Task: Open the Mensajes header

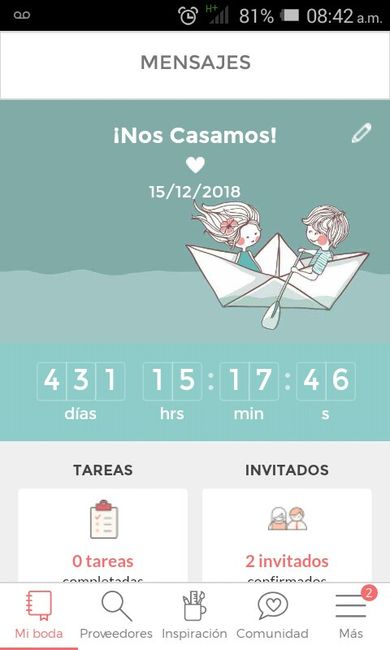Action: pos(195,63)
